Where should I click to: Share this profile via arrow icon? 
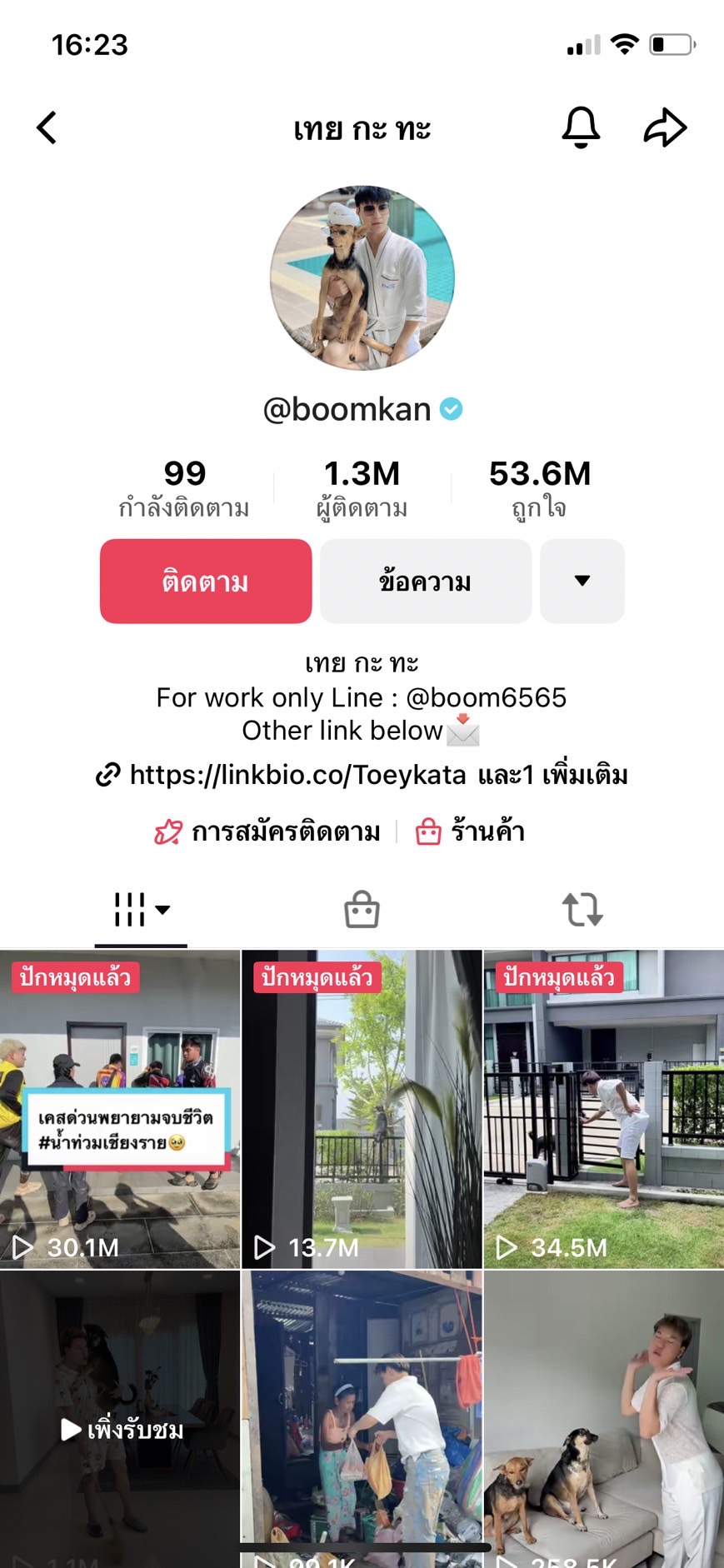(665, 128)
